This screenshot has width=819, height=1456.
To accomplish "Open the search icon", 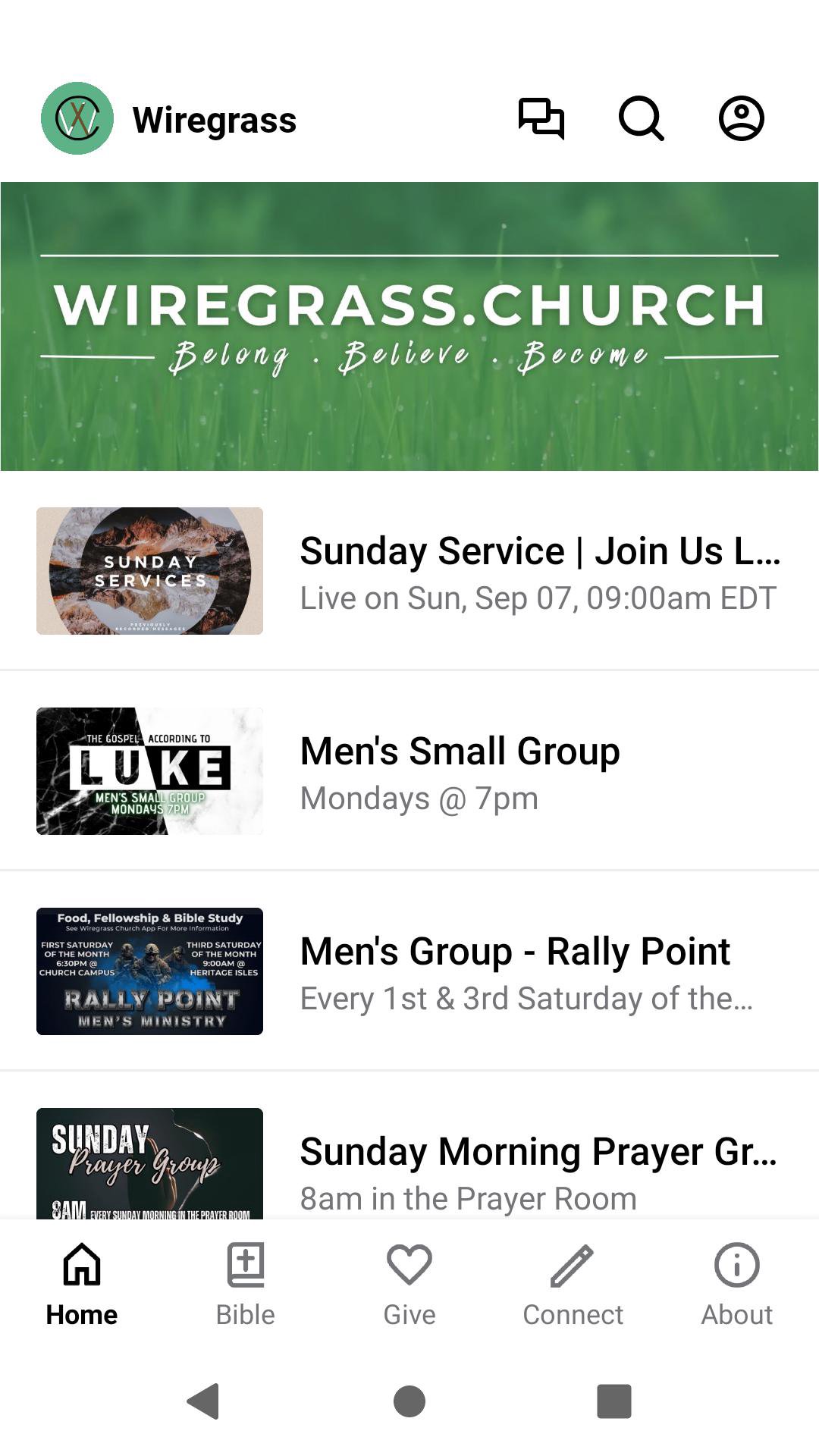I will click(x=641, y=119).
